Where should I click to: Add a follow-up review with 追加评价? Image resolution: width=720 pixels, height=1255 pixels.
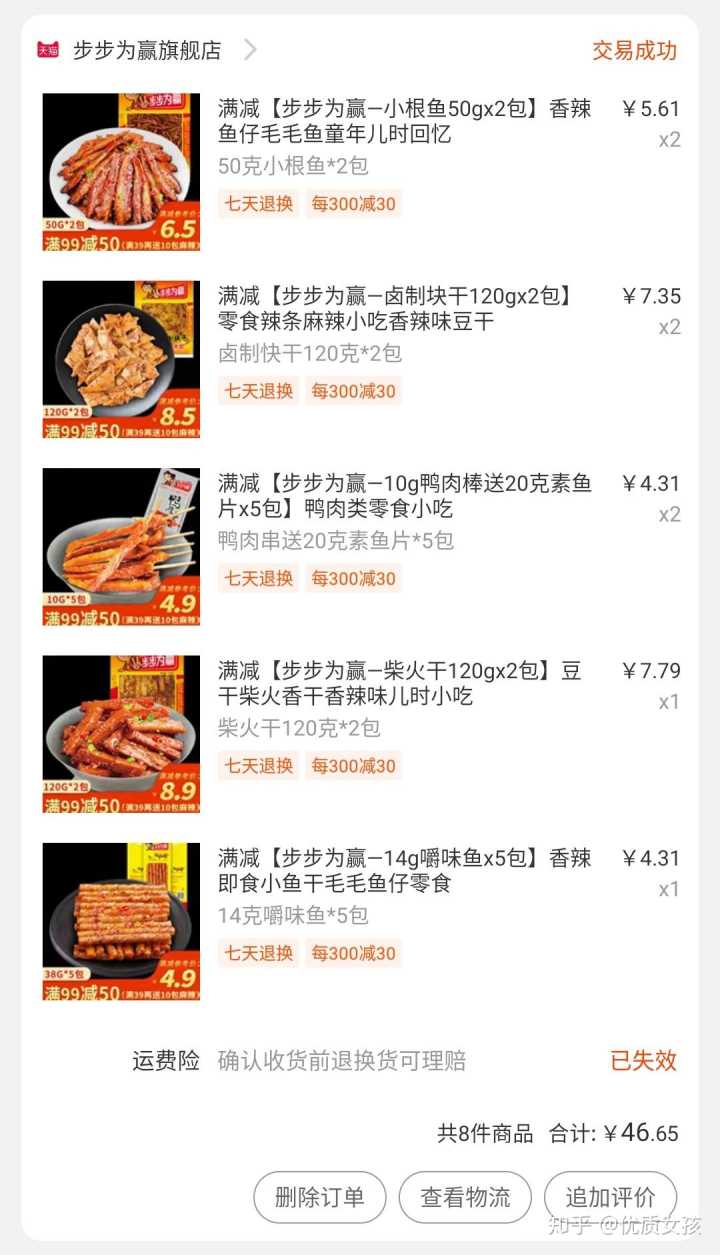click(x=610, y=1197)
